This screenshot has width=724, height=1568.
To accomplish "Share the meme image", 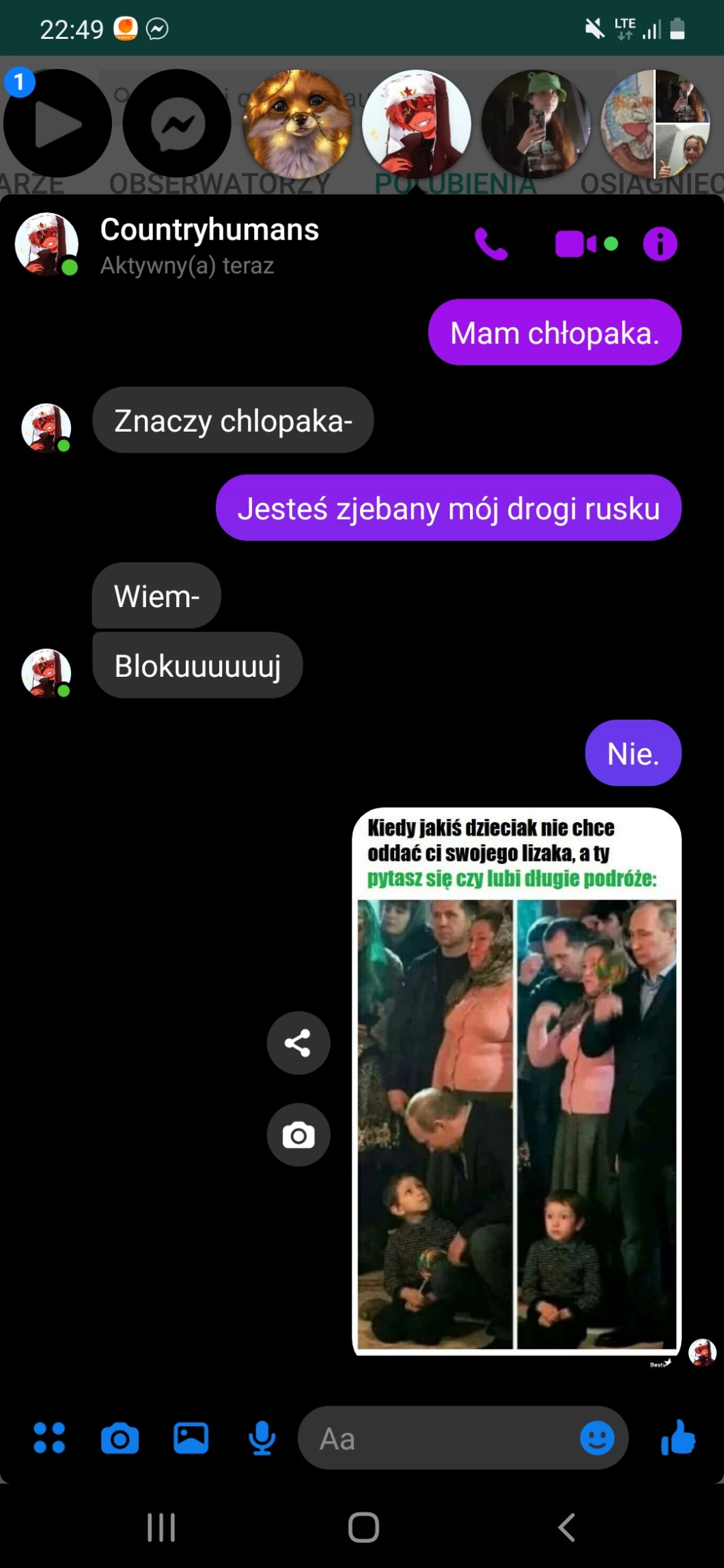I will 298,1043.
